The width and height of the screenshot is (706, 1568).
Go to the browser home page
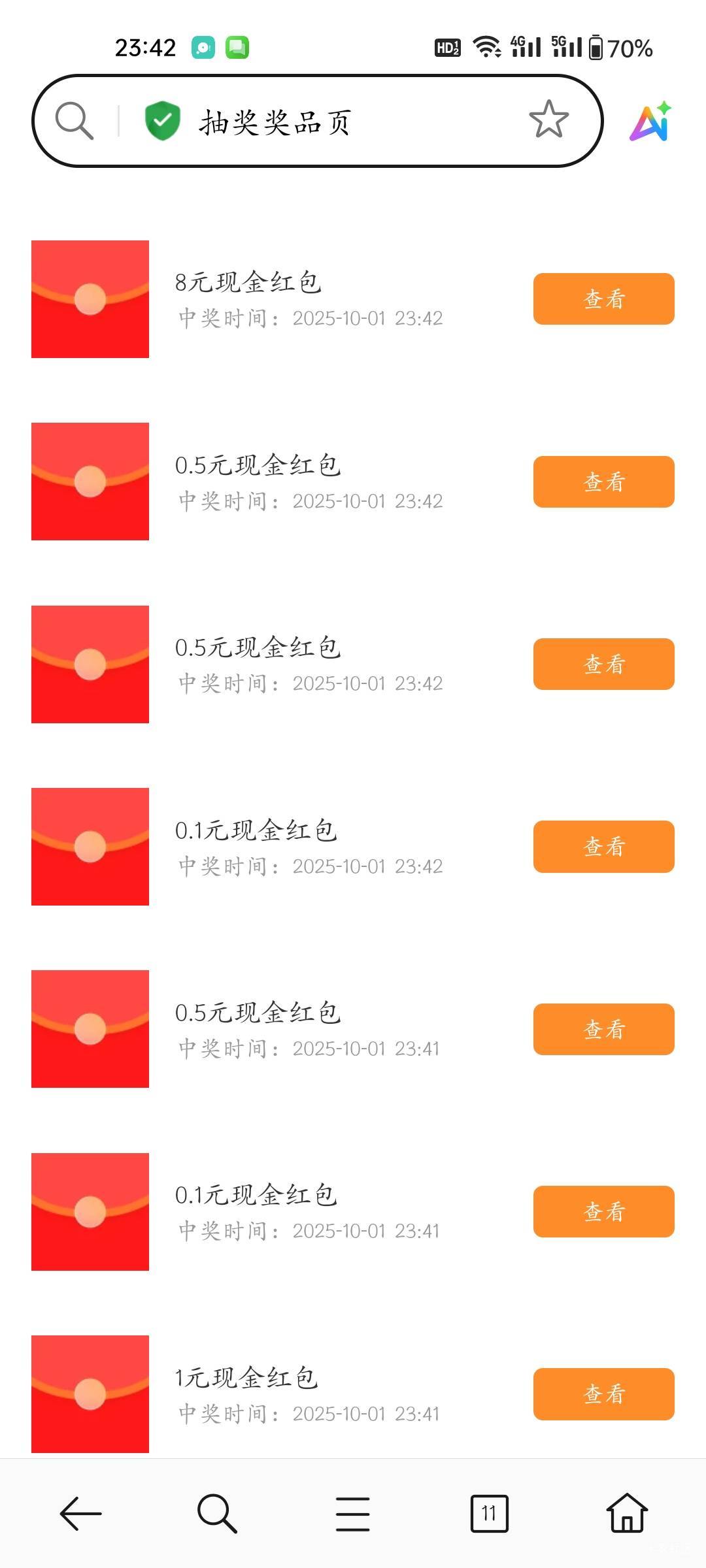[626, 1513]
